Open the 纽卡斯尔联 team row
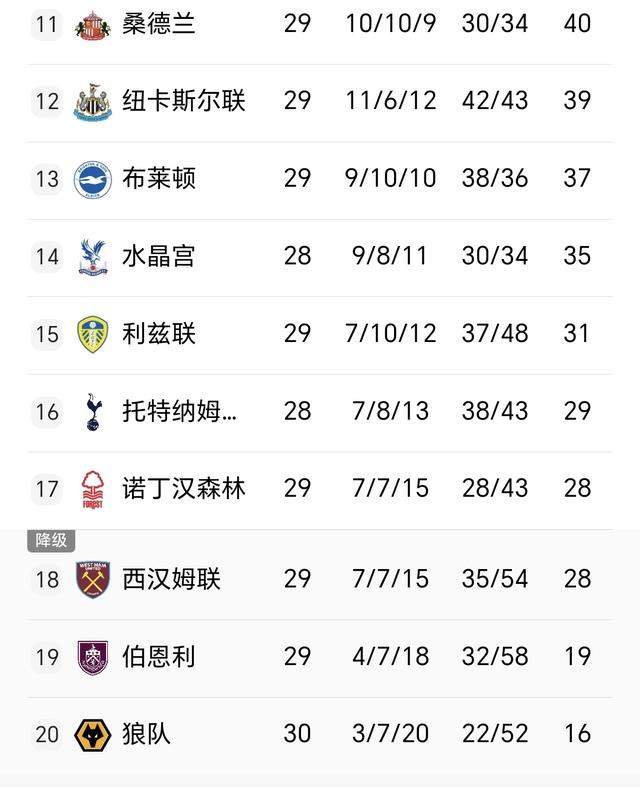This screenshot has height=789, width=640. 183,101
